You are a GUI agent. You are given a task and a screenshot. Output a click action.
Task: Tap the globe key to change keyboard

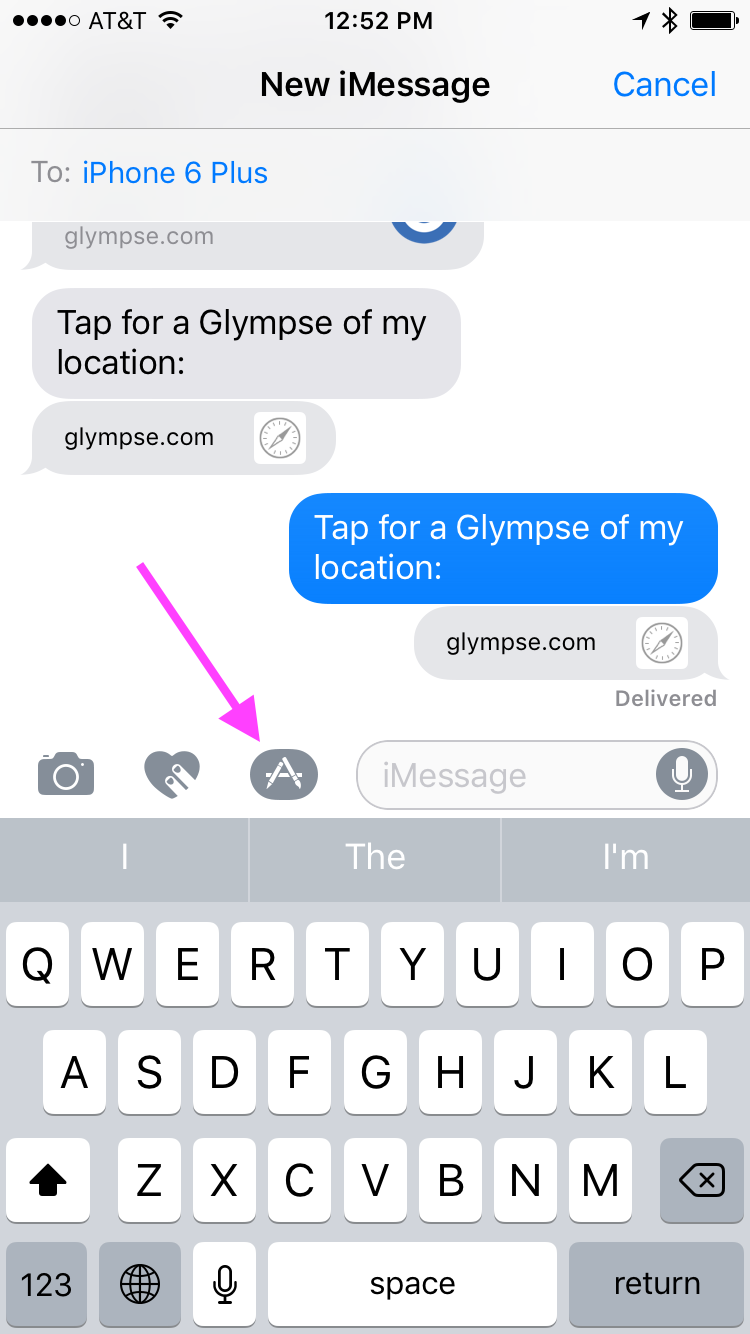click(141, 1284)
